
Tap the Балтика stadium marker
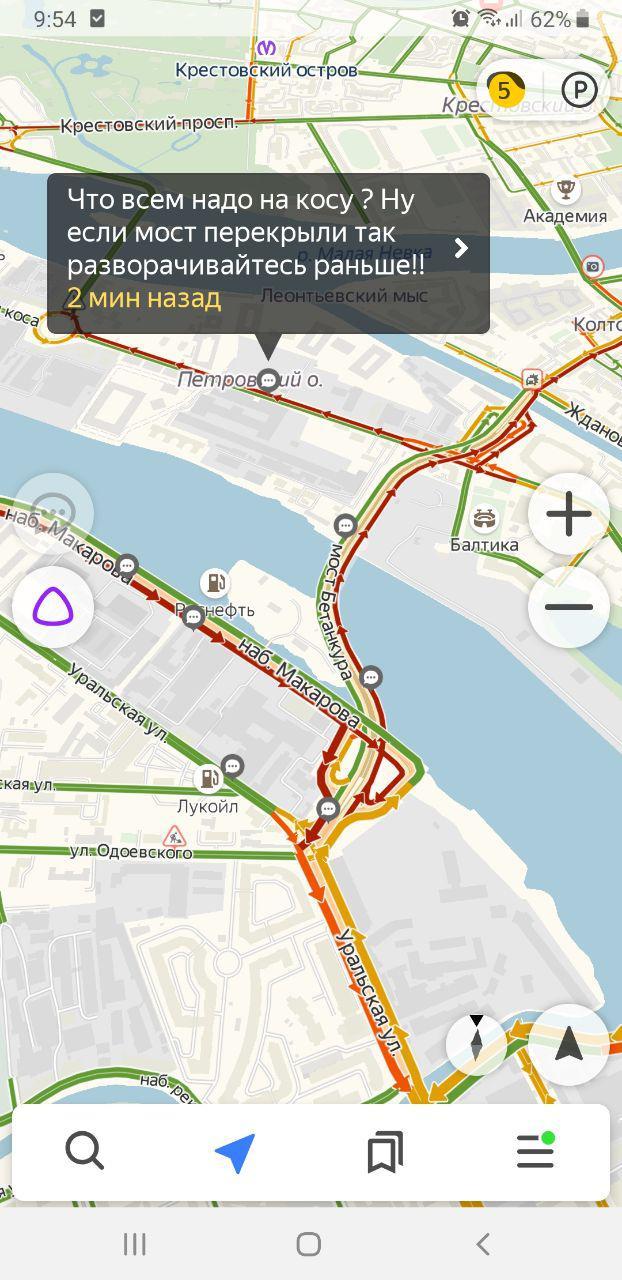pos(485,519)
